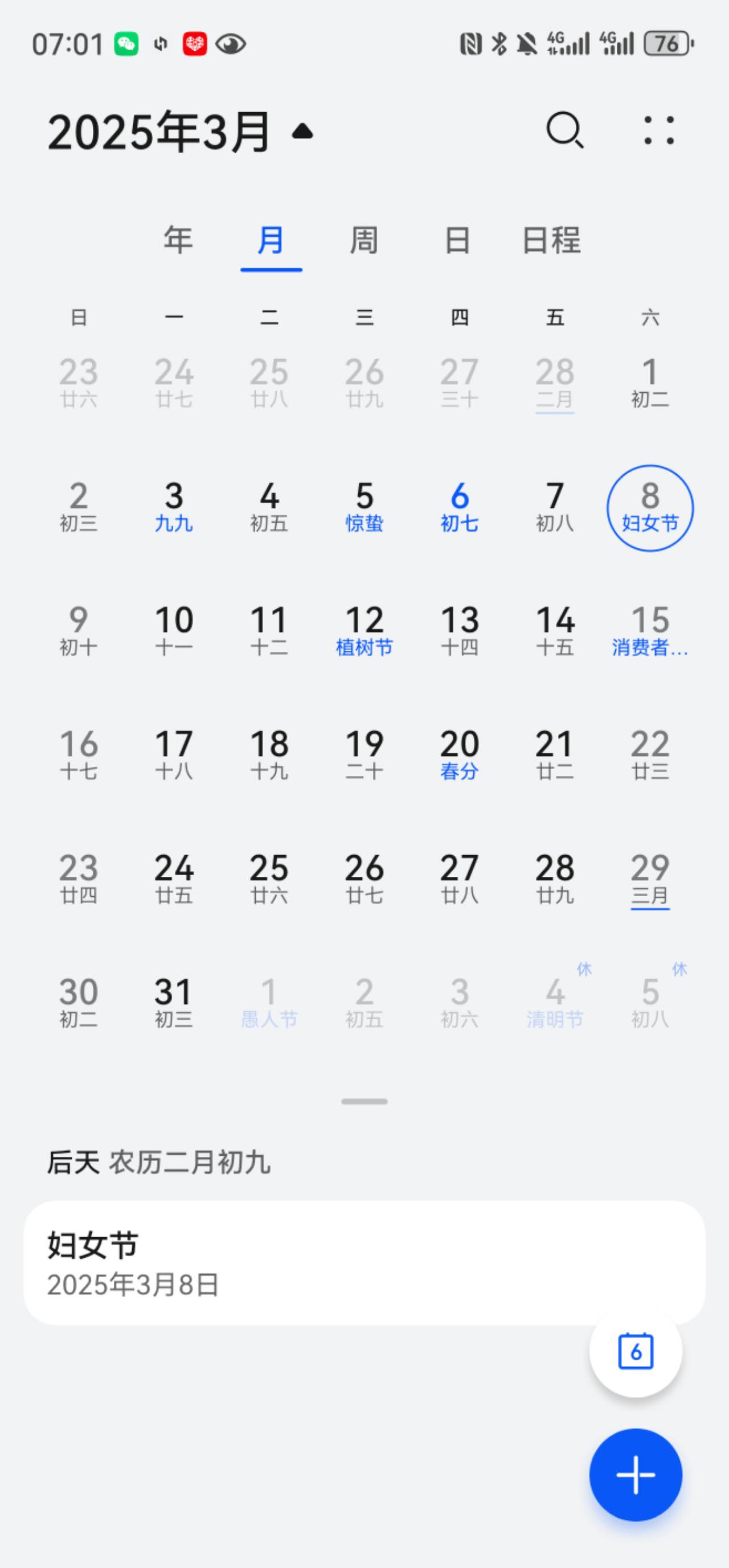
Task: Add a new event with the plus button
Action: (x=636, y=1475)
